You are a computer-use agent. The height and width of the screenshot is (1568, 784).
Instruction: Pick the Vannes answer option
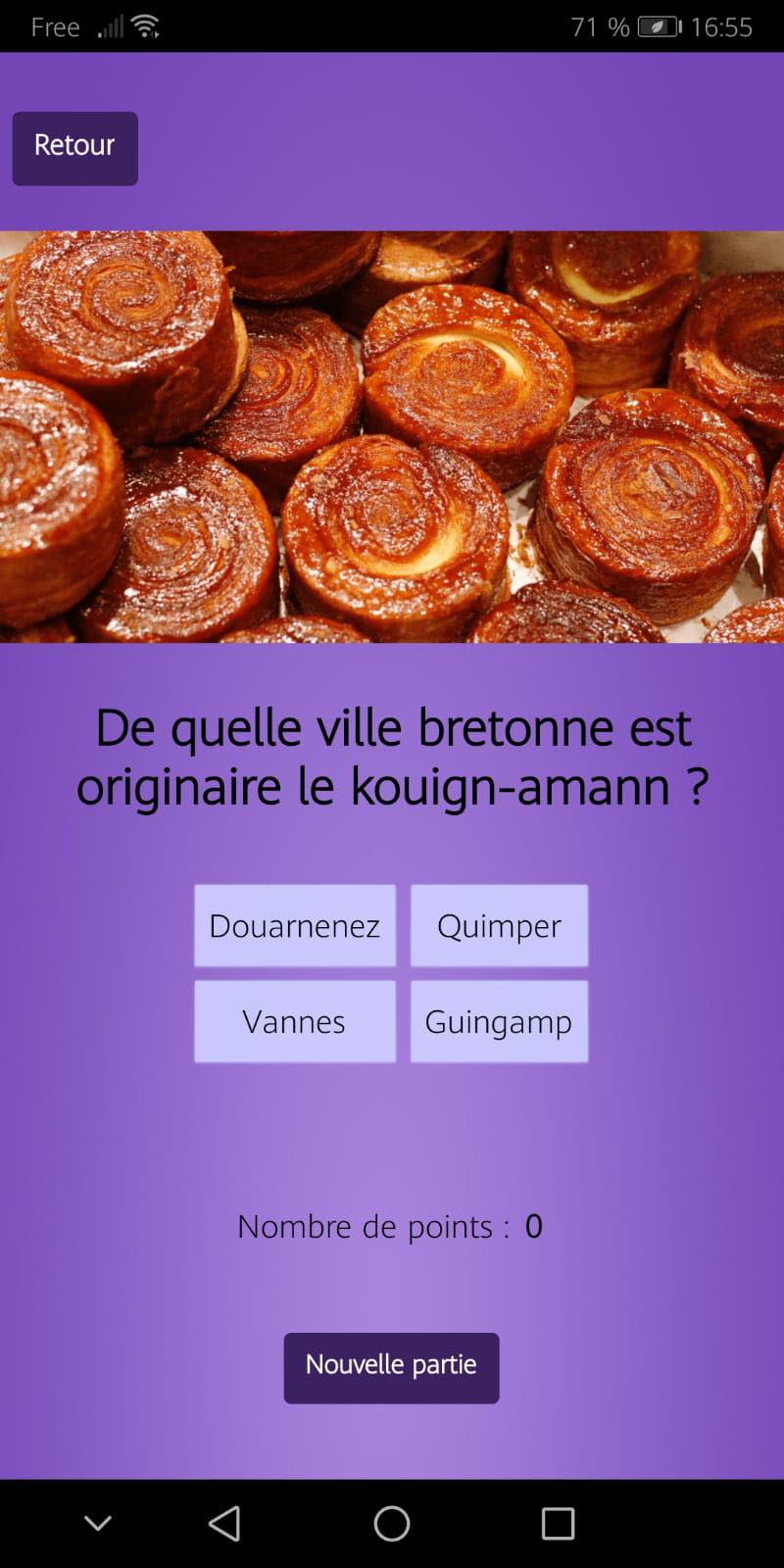(x=295, y=1021)
